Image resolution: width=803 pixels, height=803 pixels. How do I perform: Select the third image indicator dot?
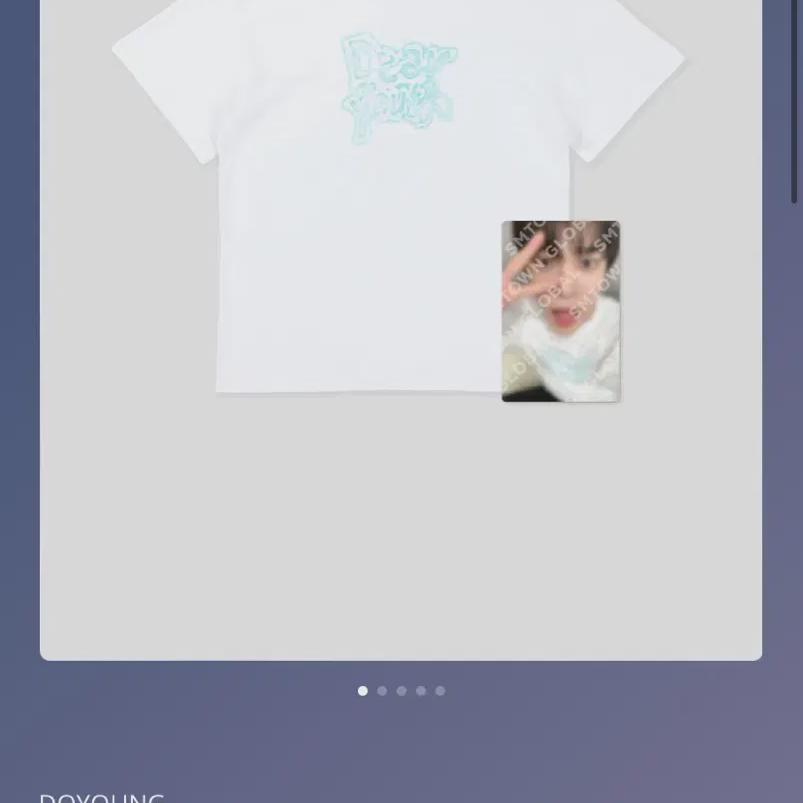401,691
